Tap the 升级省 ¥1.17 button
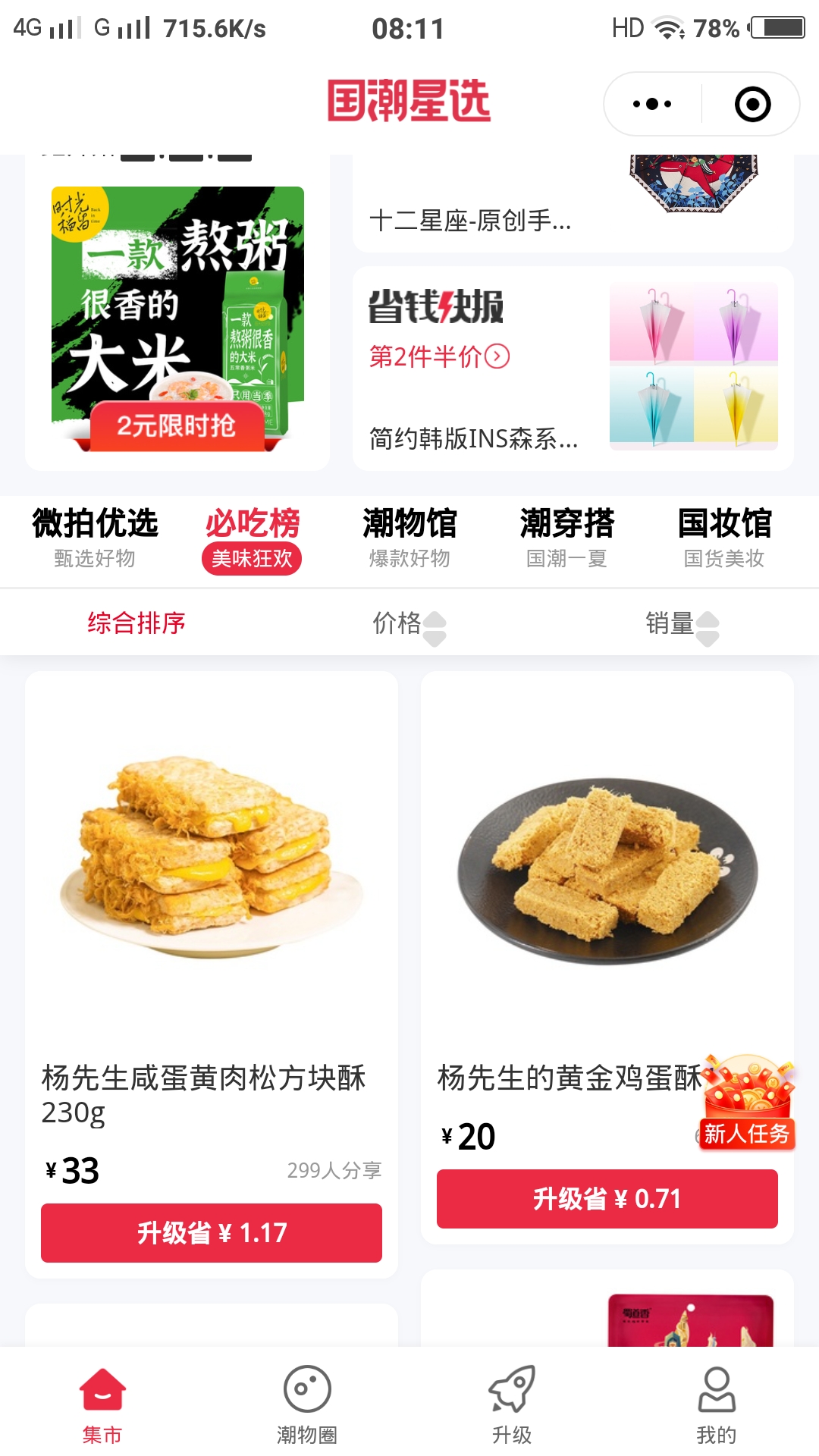The width and height of the screenshot is (819, 1456). click(211, 1233)
